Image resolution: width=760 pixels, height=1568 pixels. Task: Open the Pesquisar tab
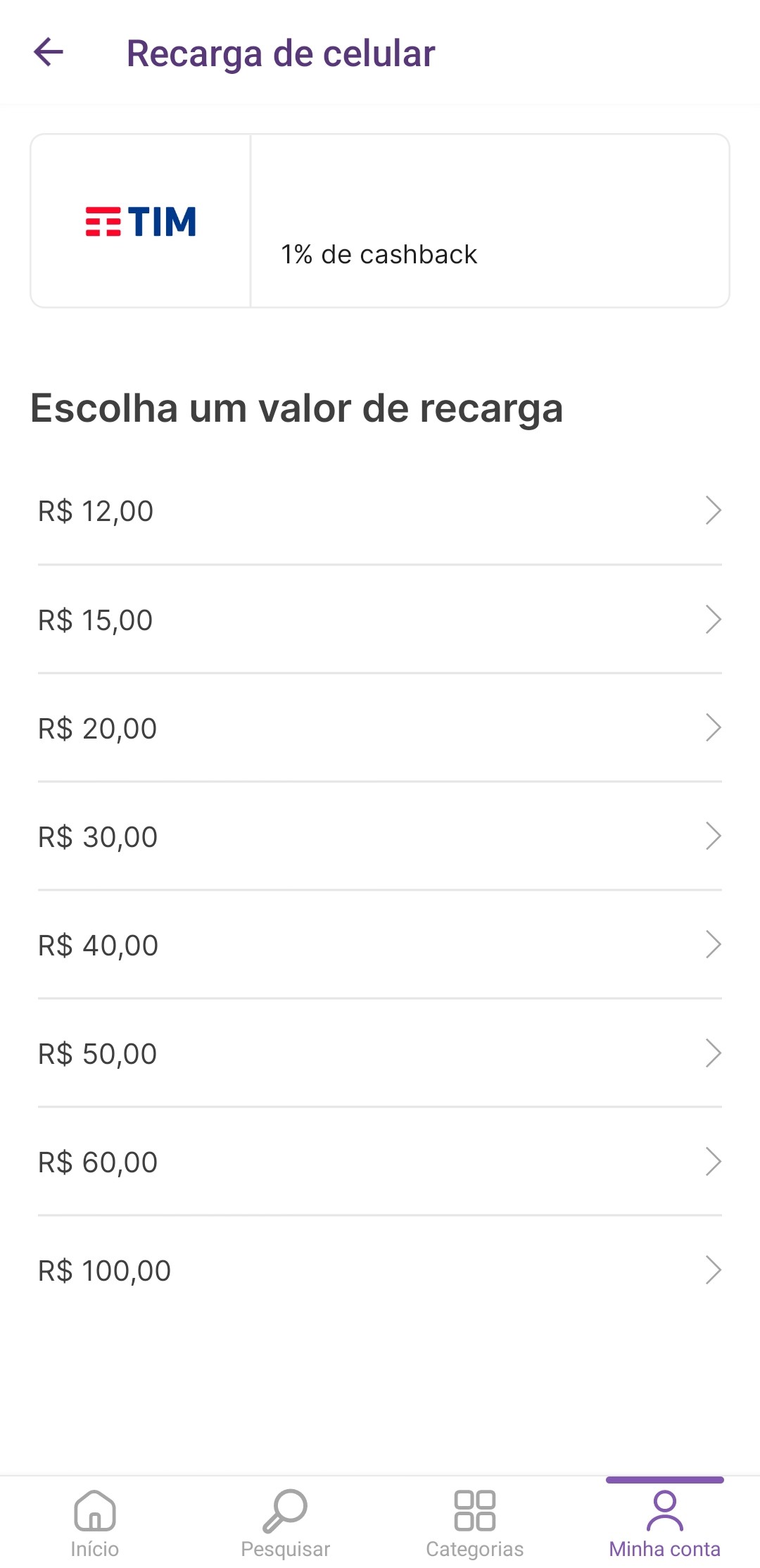click(x=285, y=1523)
